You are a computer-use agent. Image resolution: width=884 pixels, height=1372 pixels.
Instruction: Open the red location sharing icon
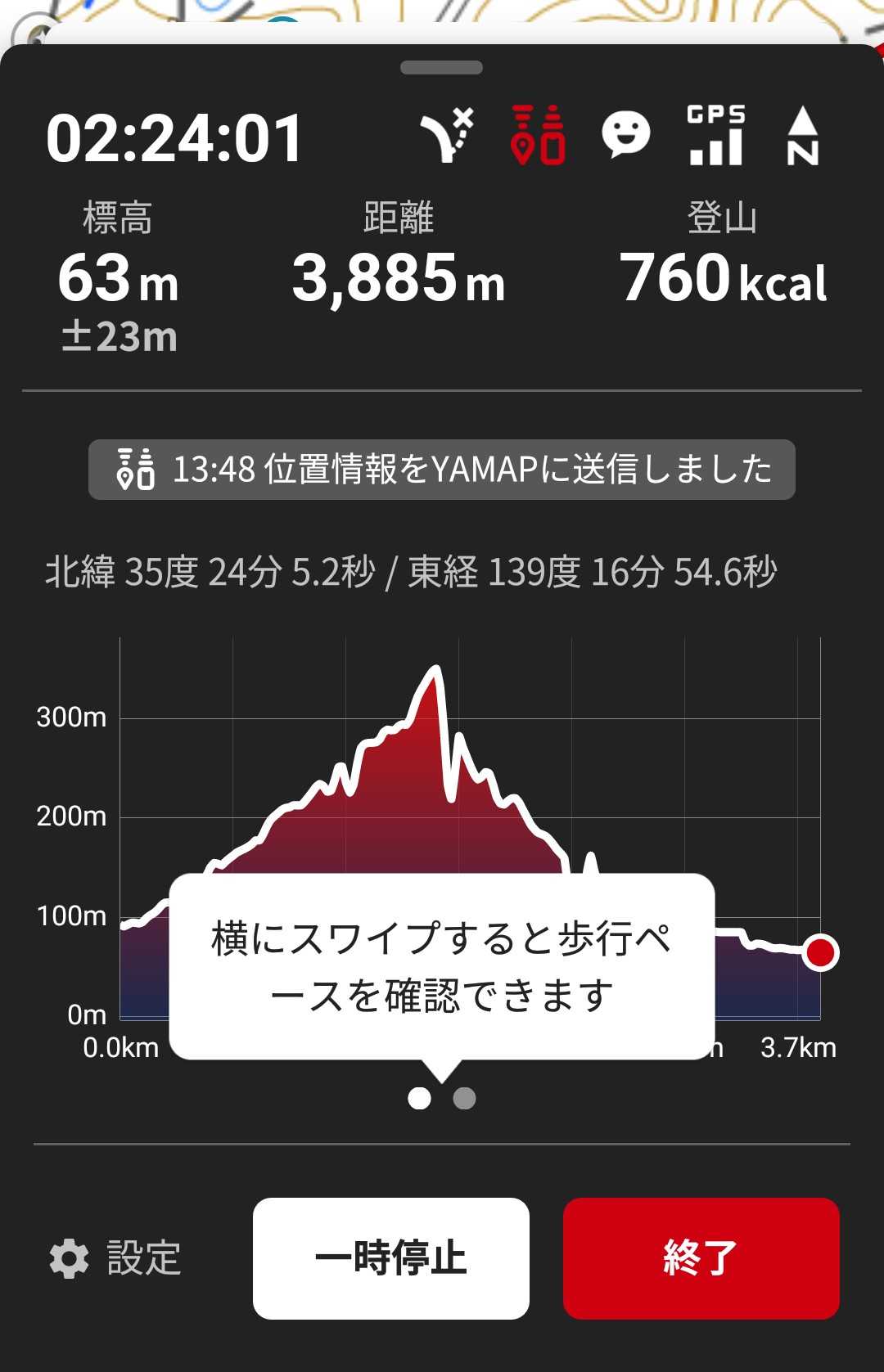pos(538,135)
